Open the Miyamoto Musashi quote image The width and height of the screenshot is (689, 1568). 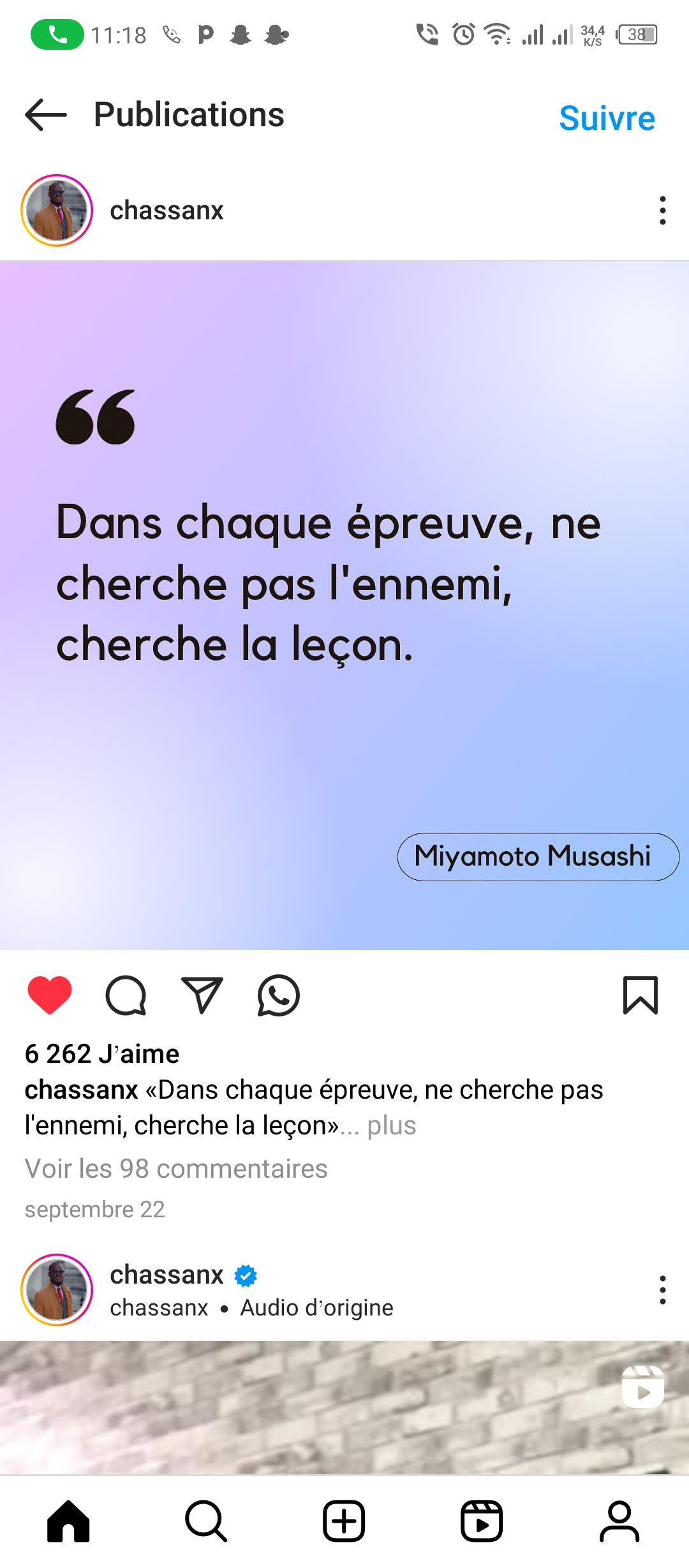pos(344,605)
